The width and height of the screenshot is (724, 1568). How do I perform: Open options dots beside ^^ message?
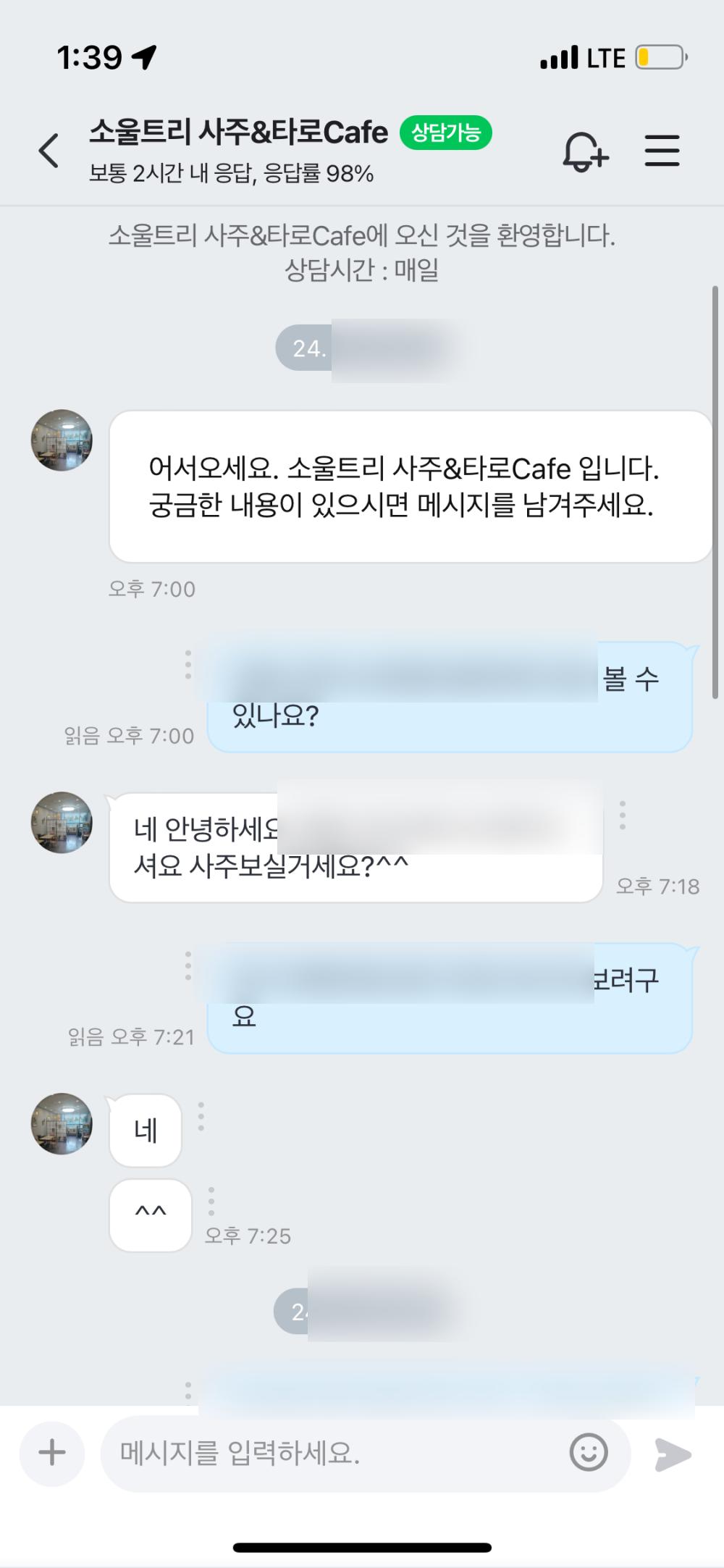coord(211,1201)
